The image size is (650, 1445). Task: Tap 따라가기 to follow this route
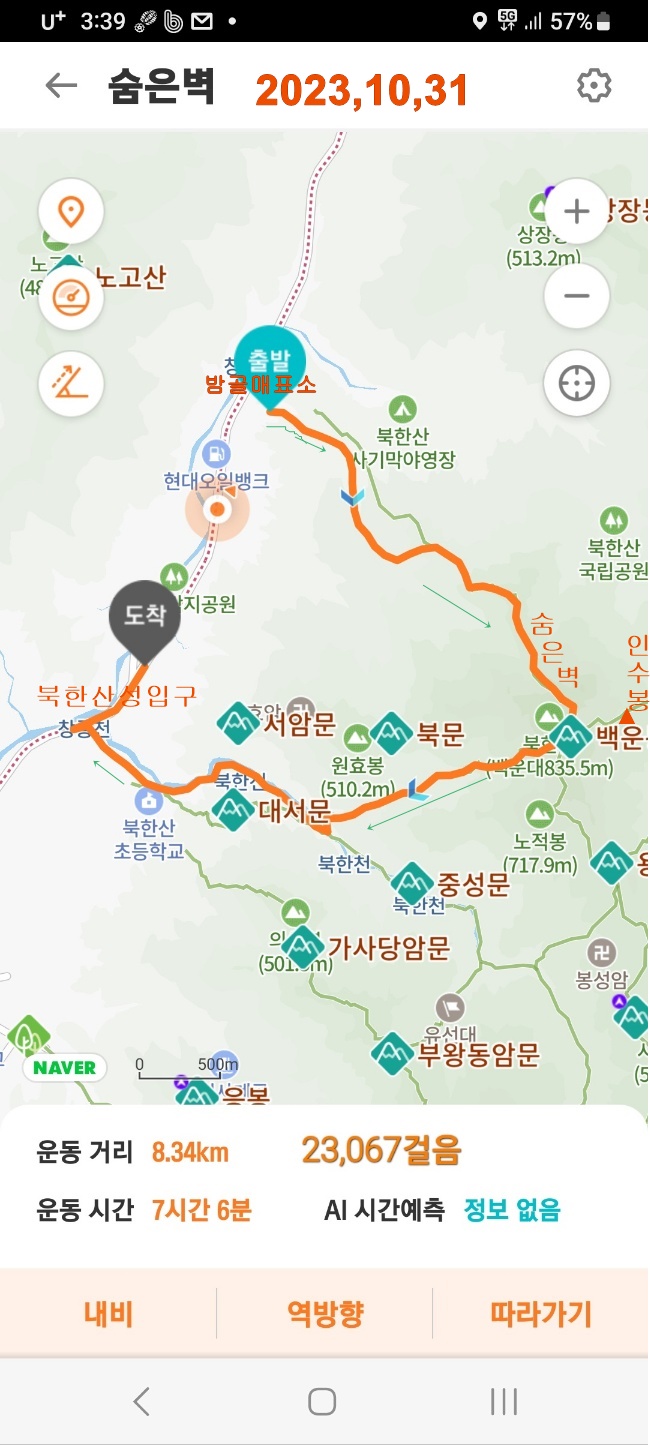(541, 1314)
